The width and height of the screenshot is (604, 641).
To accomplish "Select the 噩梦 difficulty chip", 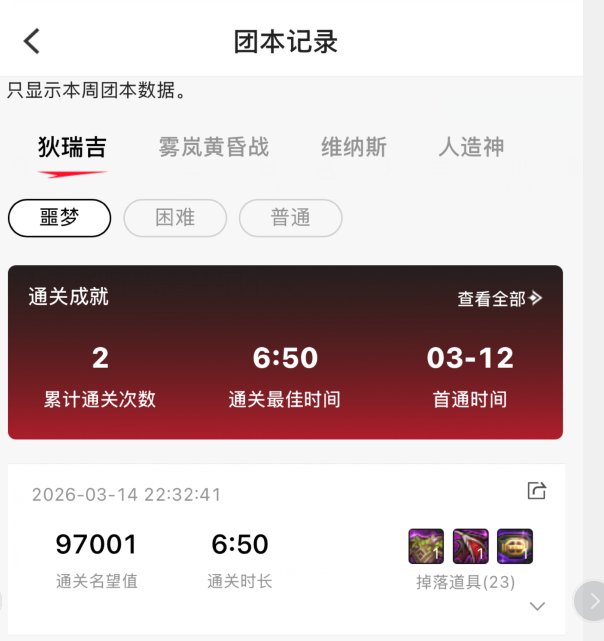I will pos(59,218).
